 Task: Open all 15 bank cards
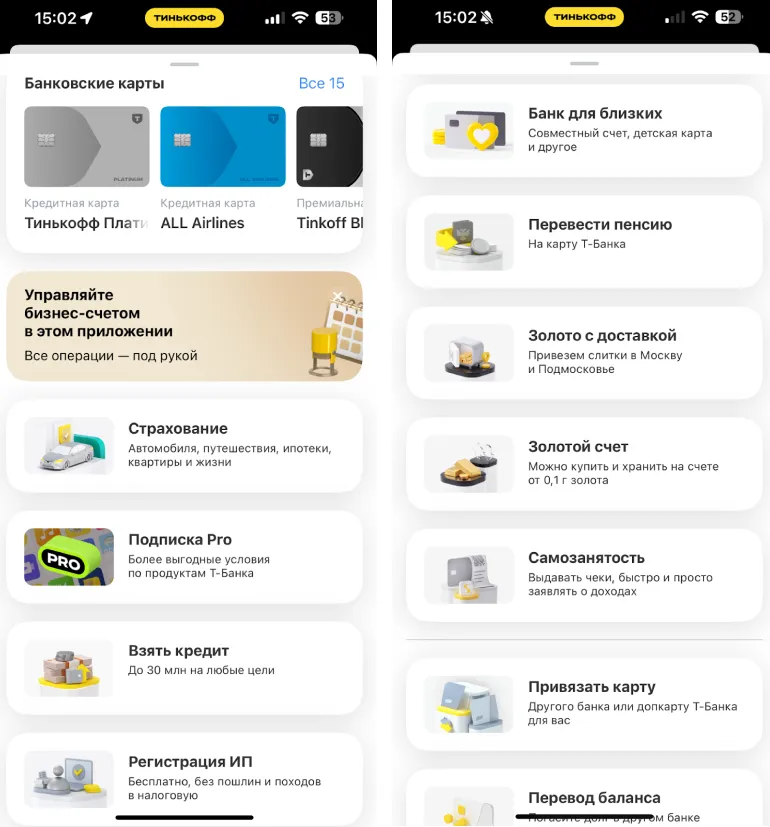(x=321, y=83)
